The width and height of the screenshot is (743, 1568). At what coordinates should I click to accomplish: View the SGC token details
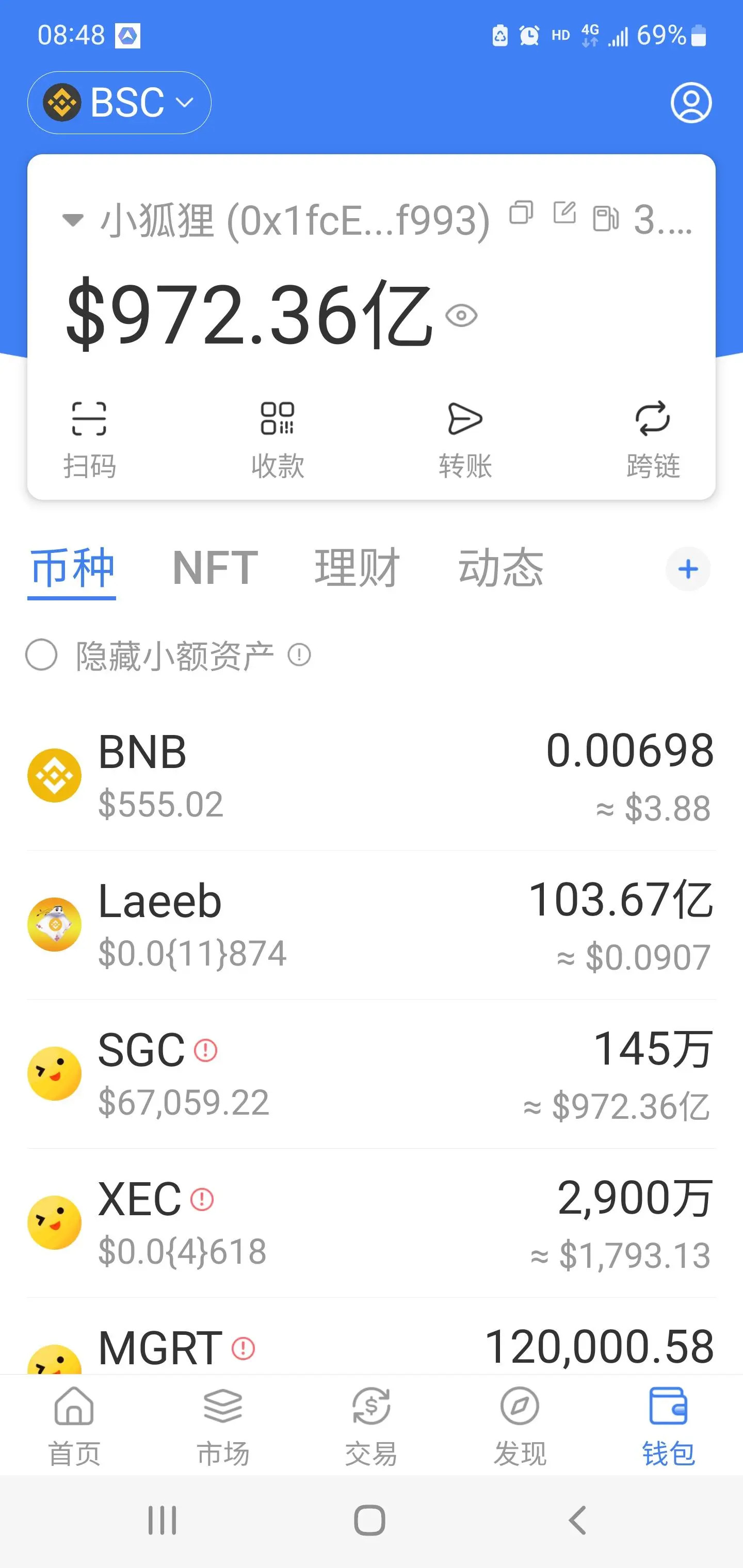click(x=372, y=1074)
